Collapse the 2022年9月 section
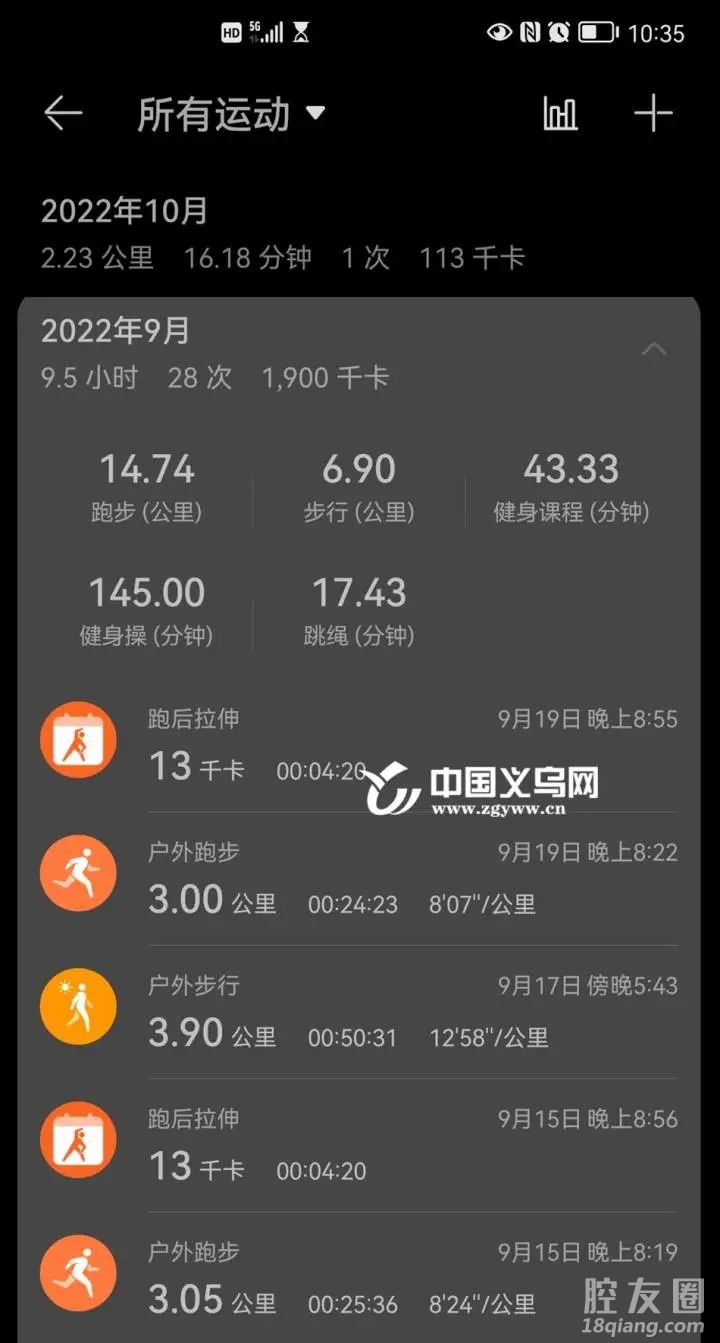This screenshot has width=720, height=1343. pos(653,349)
